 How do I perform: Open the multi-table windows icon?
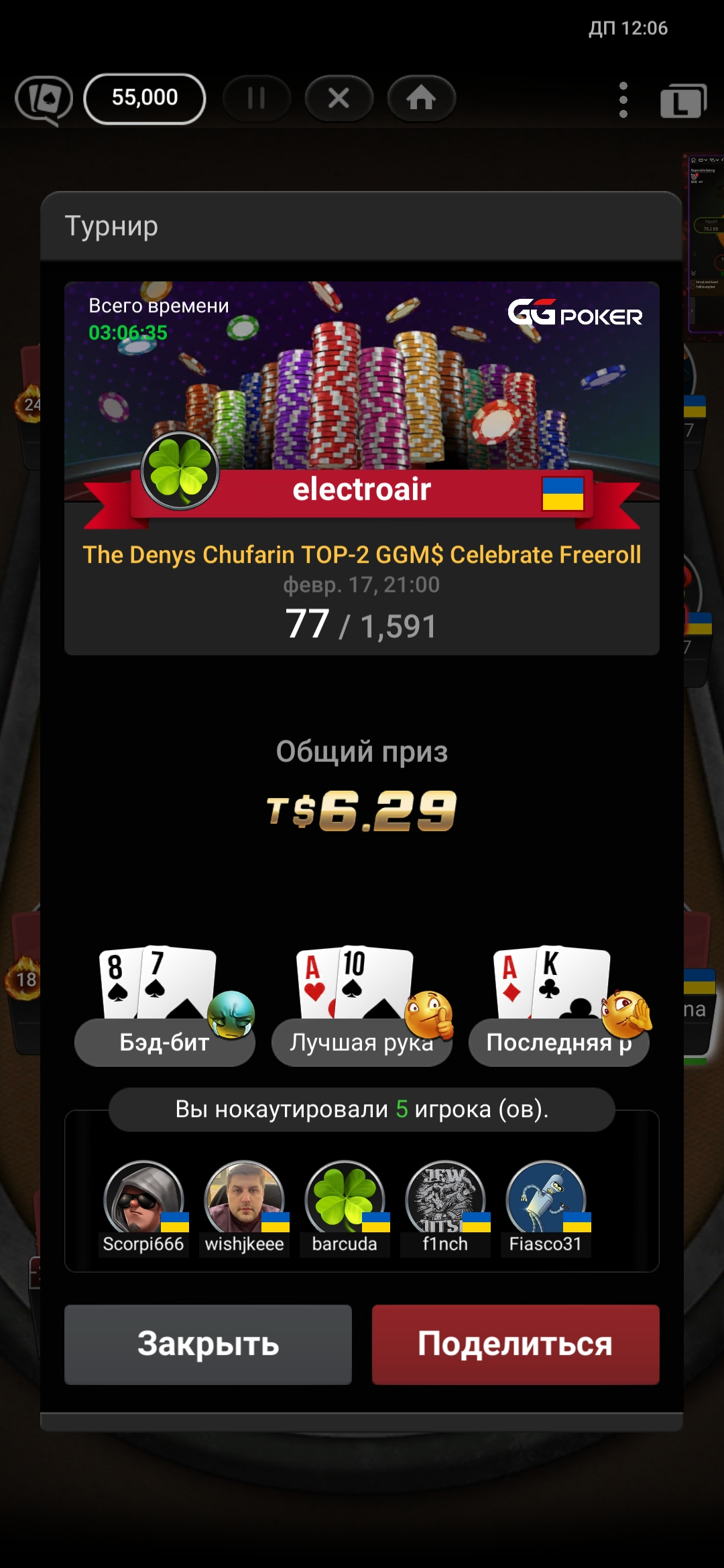pyautogui.click(x=683, y=101)
